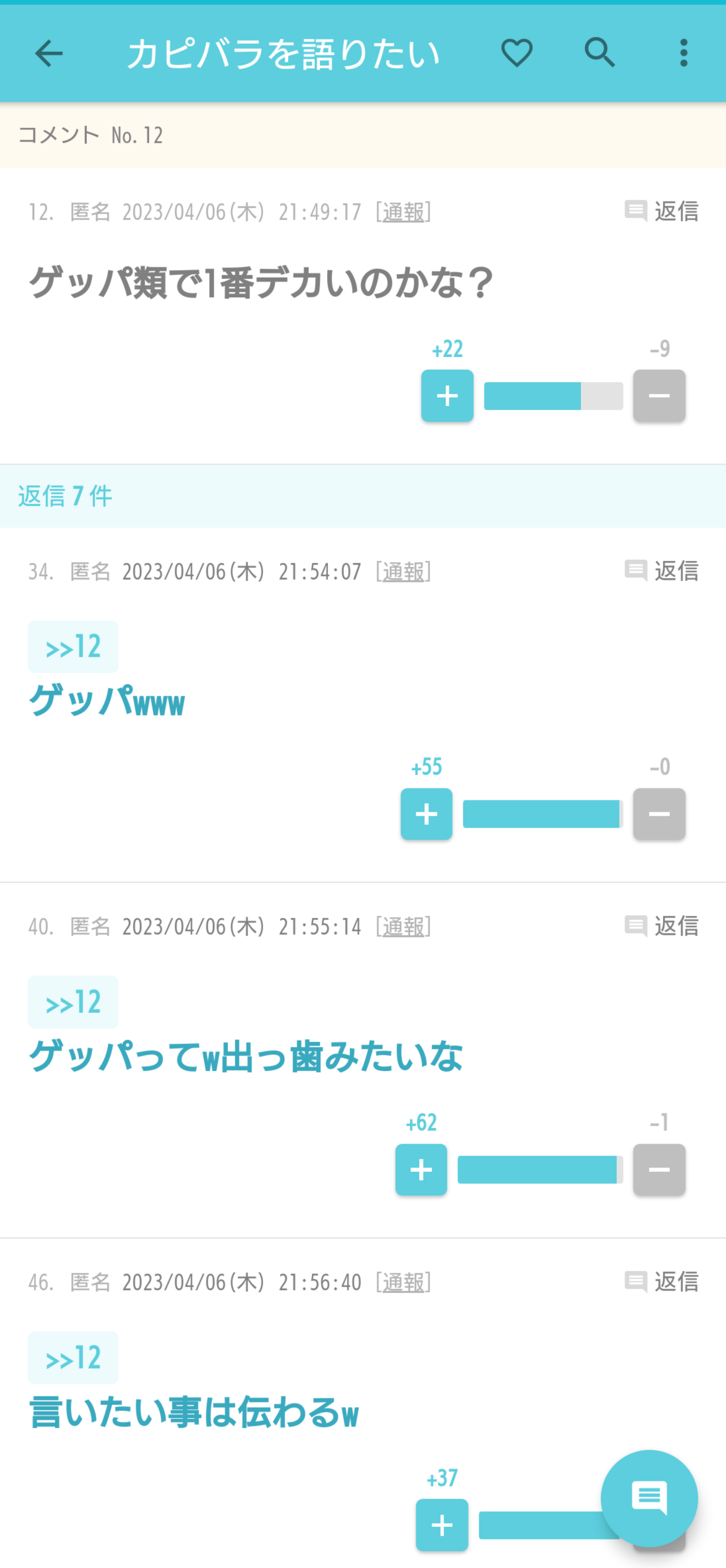Image resolution: width=726 pixels, height=1568 pixels.
Task: Favorite this topic with the heart icon
Action: [x=517, y=53]
